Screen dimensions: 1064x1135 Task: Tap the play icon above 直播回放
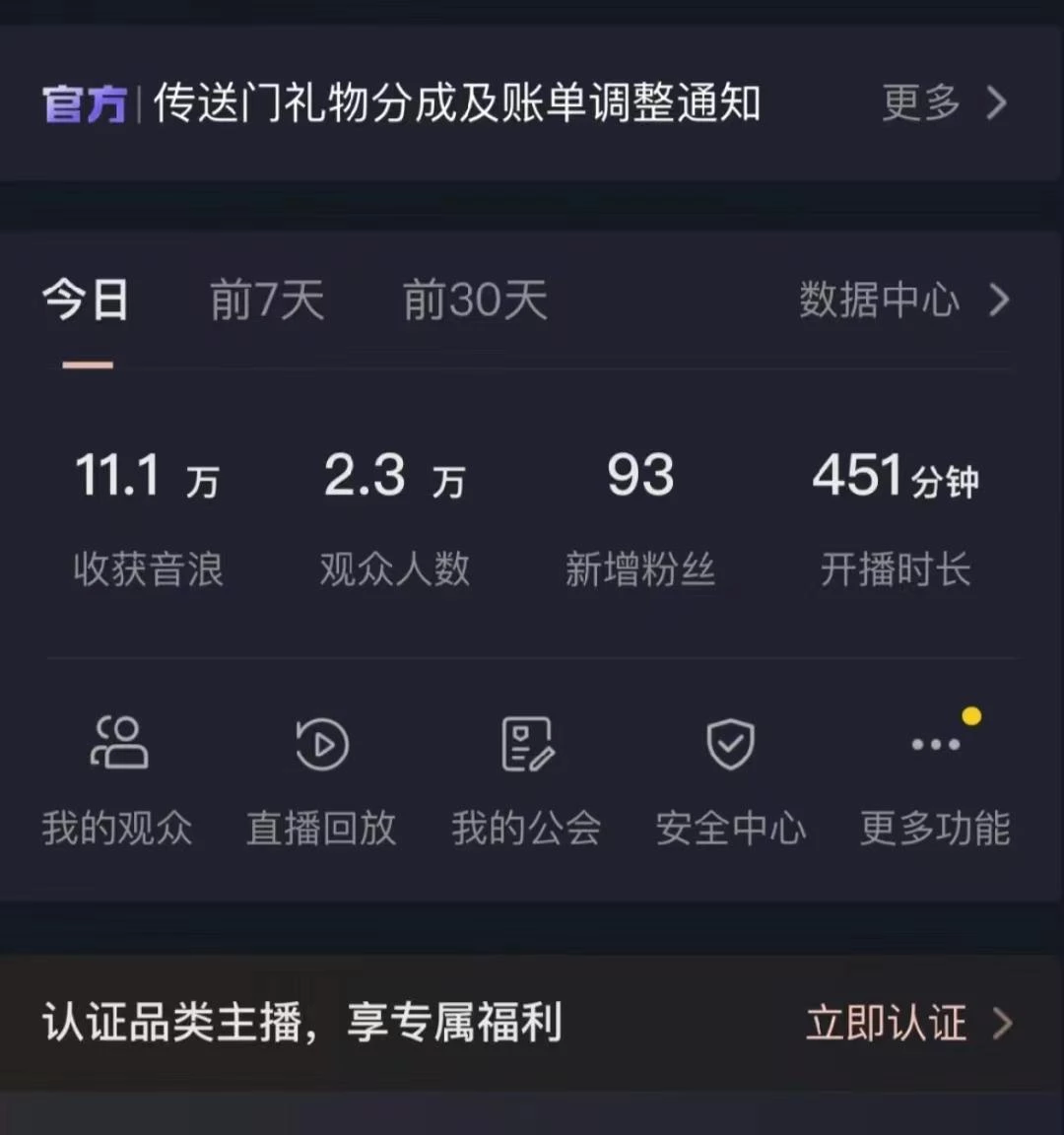tap(319, 745)
